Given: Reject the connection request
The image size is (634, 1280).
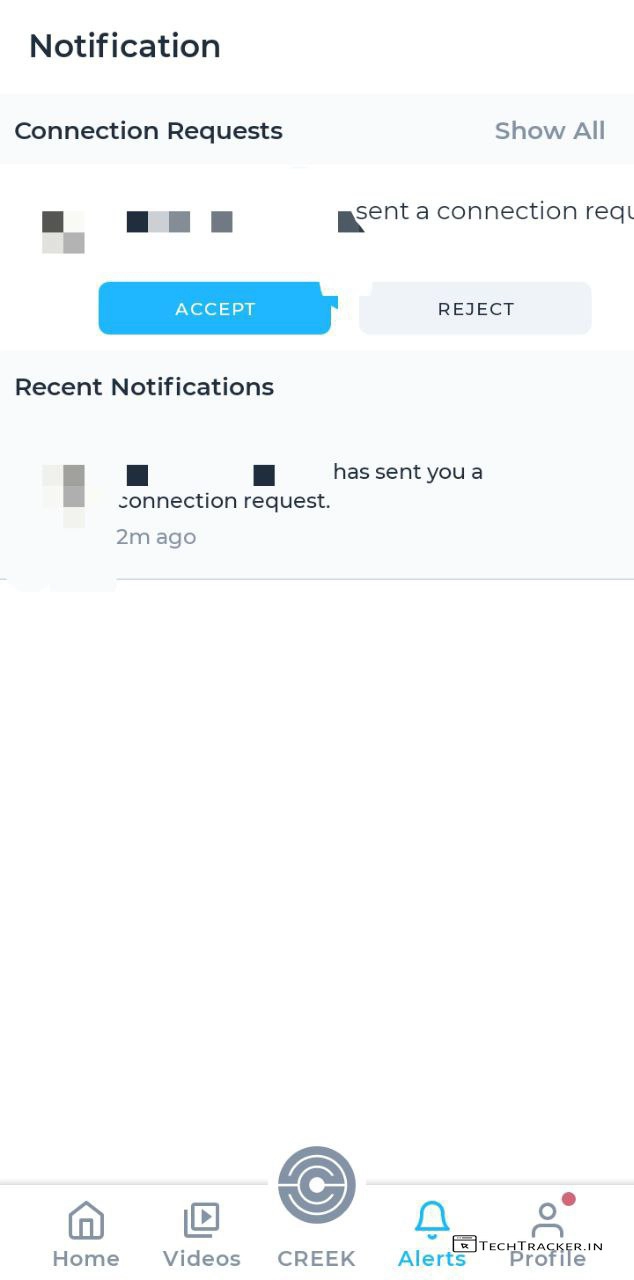Looking at the screenshot, I should point(475,308).
